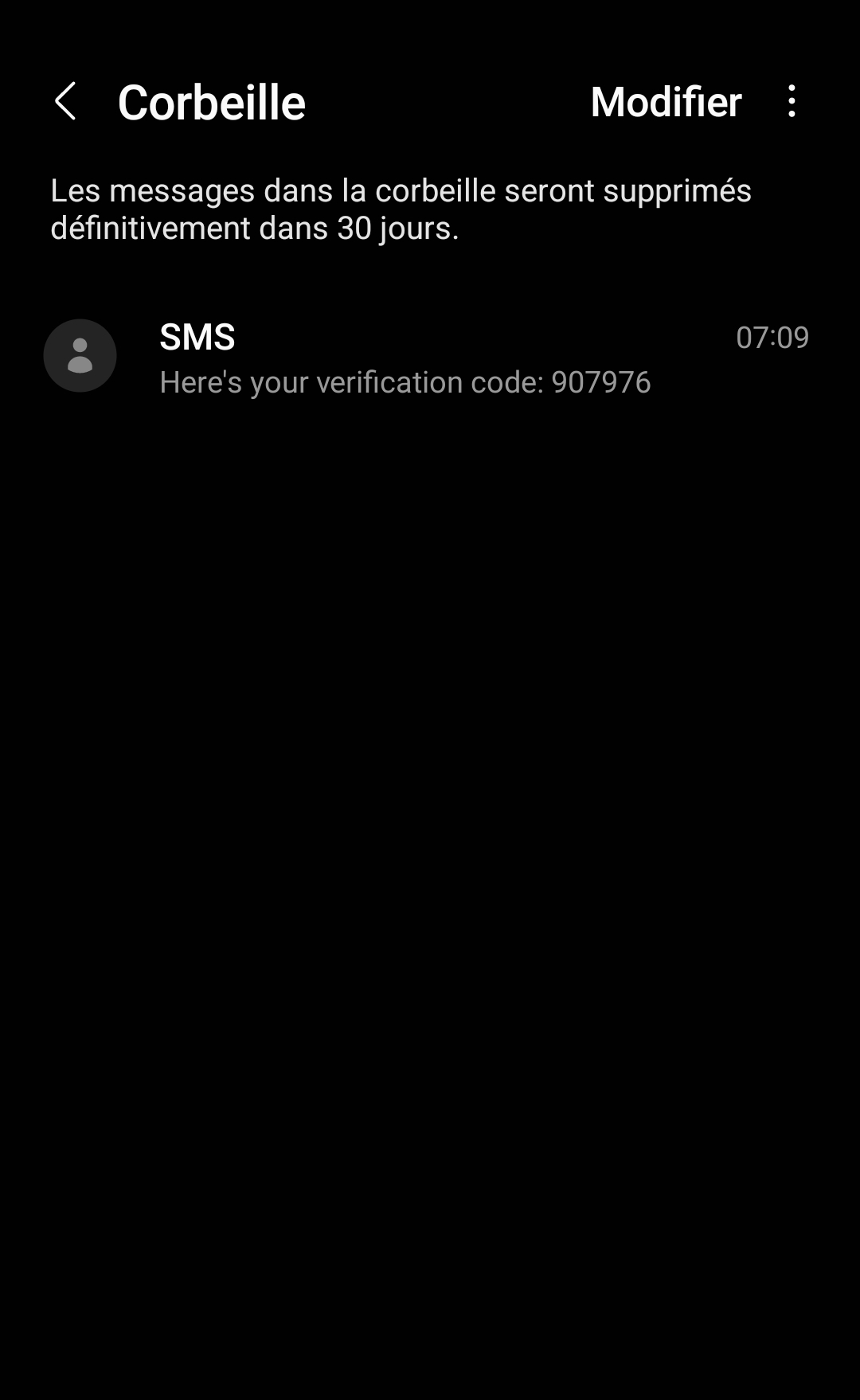Open the three-dot overflow menu
The image size is (860, 1400).
coord(791,102)
